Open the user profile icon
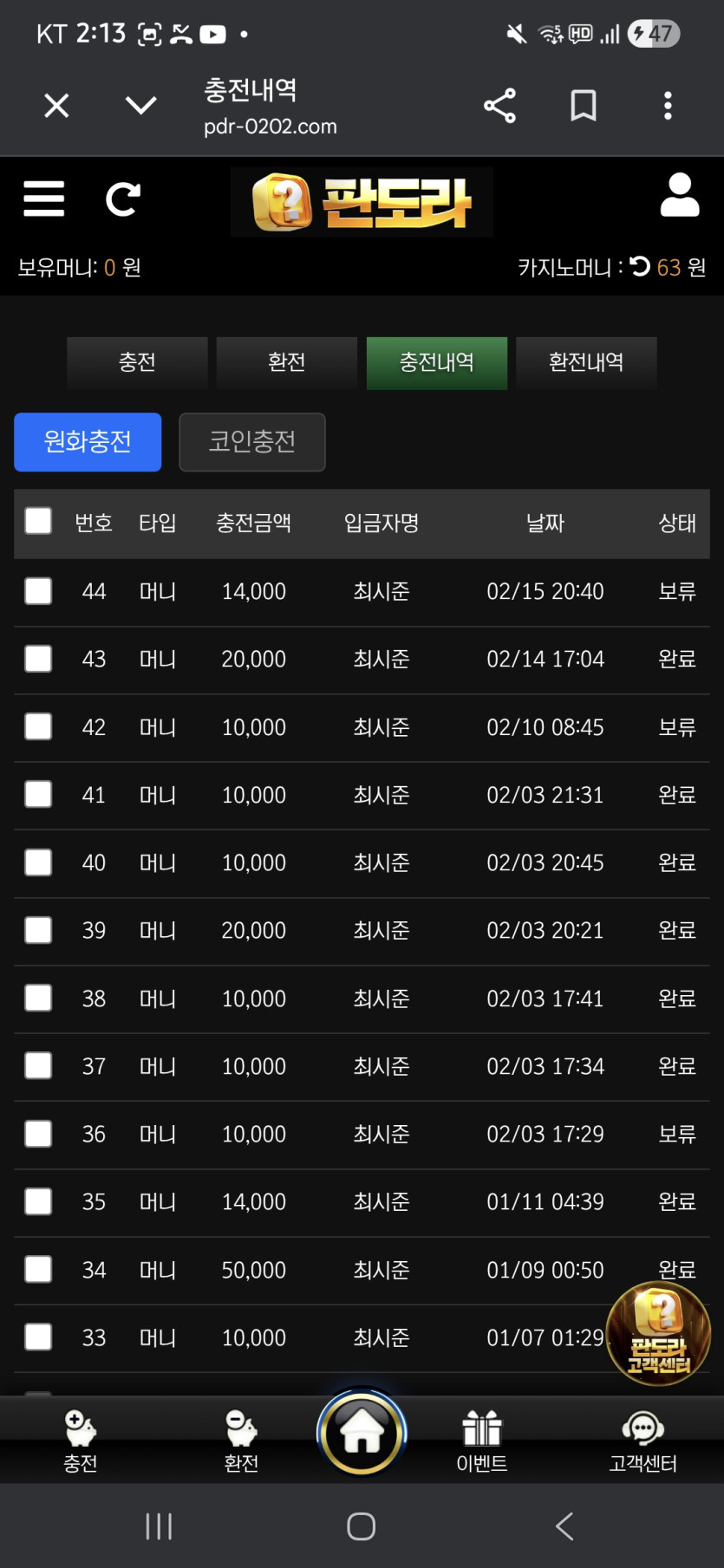This screenshot has height=1568, width=724. click(679, 195)
